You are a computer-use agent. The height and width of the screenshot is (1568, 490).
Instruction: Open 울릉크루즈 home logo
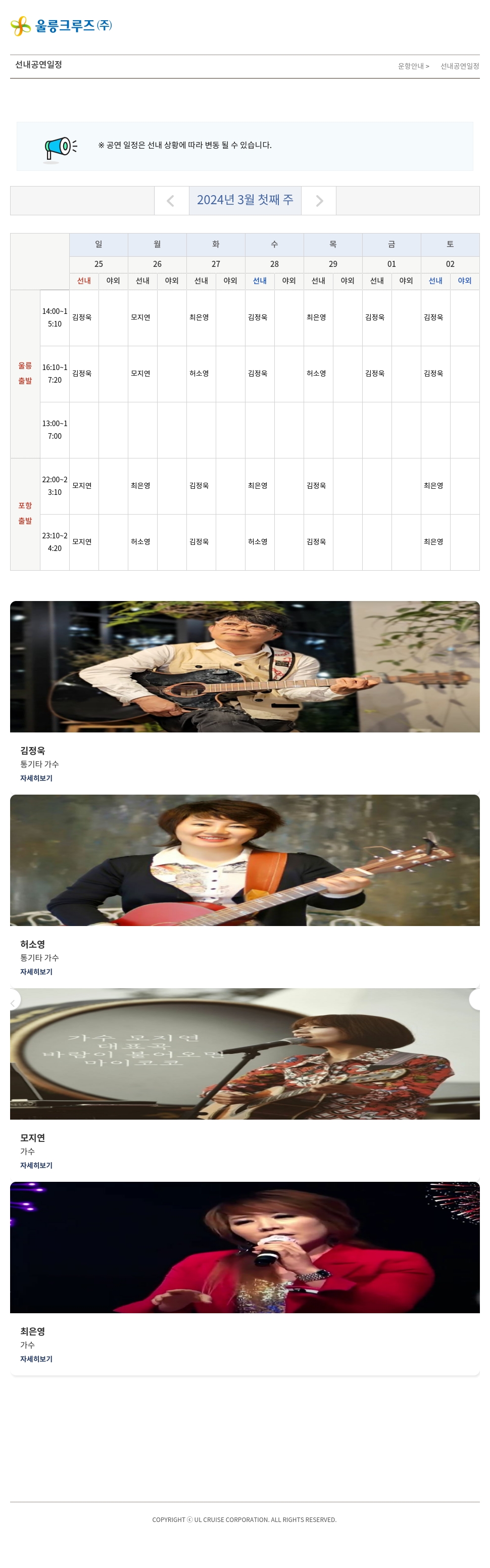coord(62,26)
